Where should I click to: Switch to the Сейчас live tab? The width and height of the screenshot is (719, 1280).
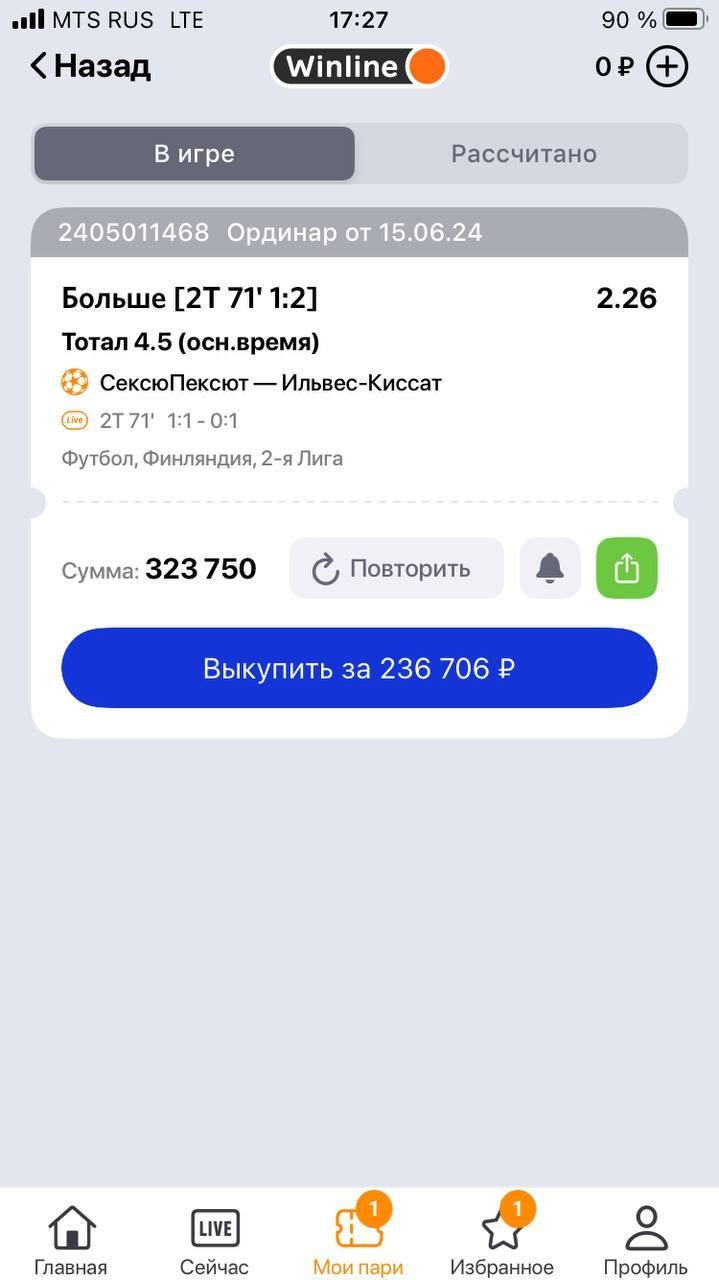coord(214,1240)
